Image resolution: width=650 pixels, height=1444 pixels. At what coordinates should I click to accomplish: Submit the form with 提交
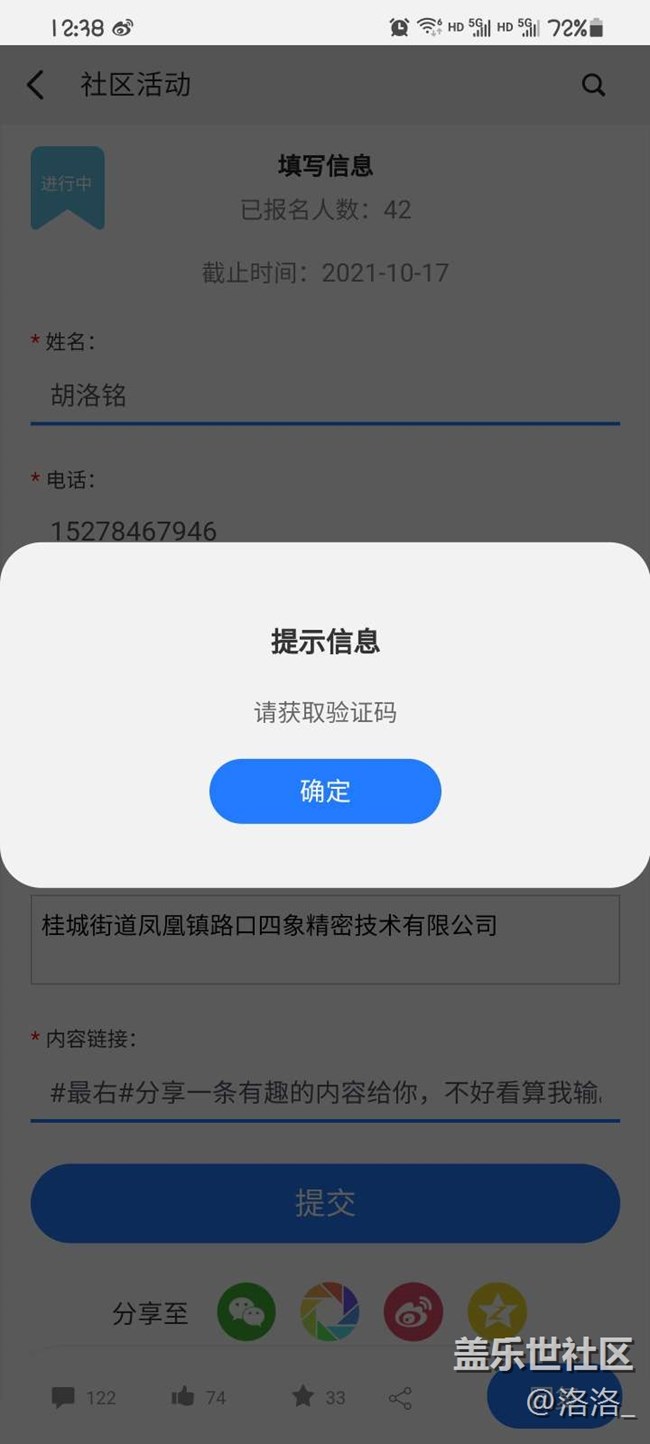pyautogui.click(x=325, y=1203)
